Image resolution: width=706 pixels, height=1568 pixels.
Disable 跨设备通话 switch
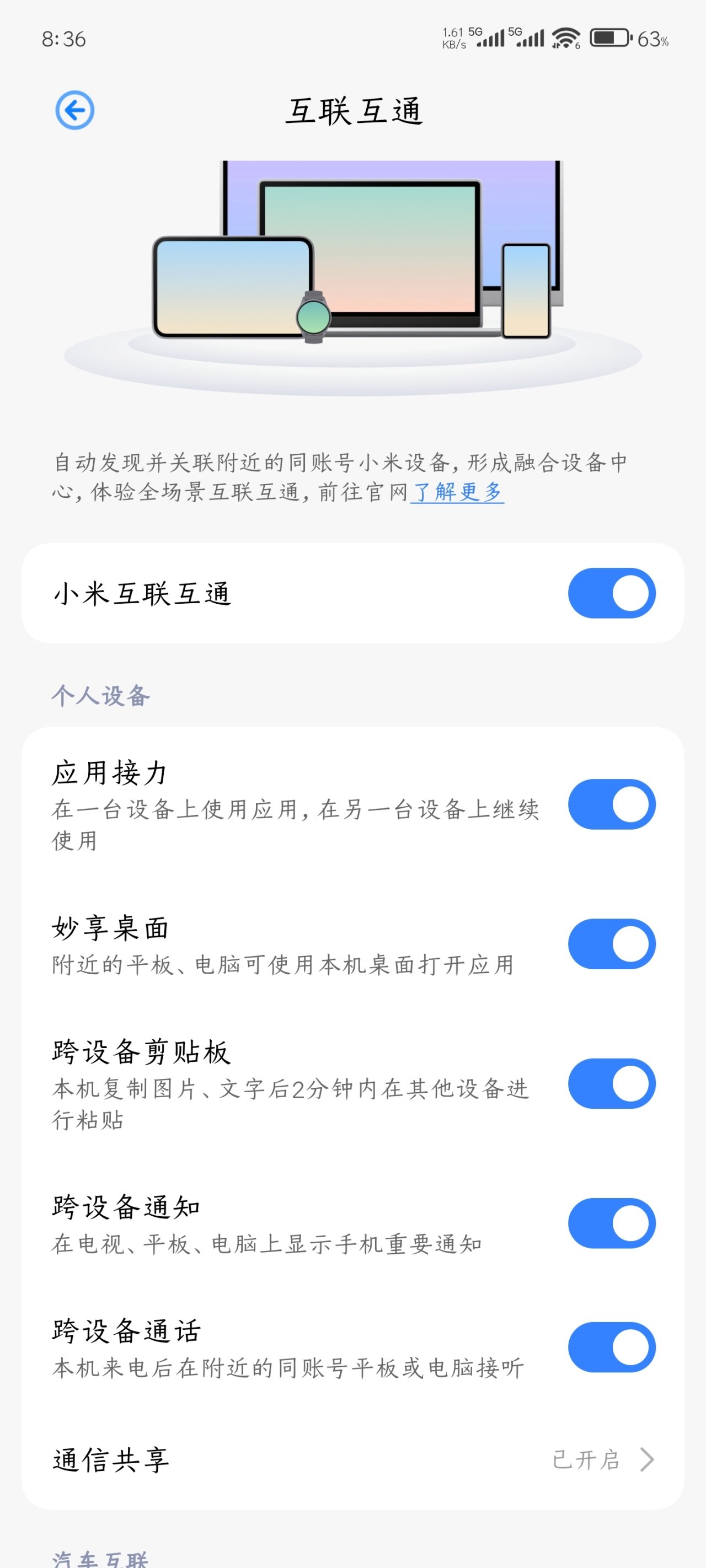pos(611,1347)
